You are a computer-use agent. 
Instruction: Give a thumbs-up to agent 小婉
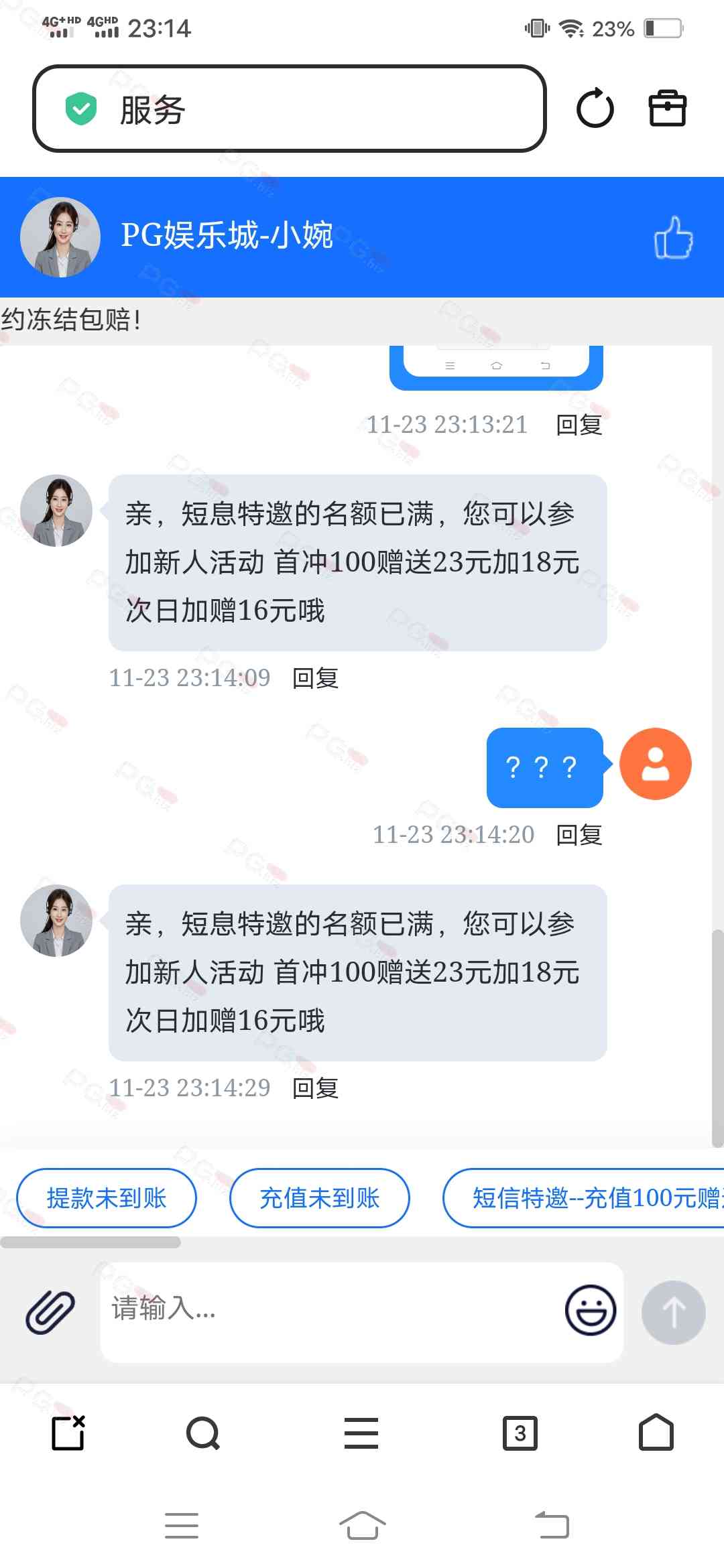point(673,238)
